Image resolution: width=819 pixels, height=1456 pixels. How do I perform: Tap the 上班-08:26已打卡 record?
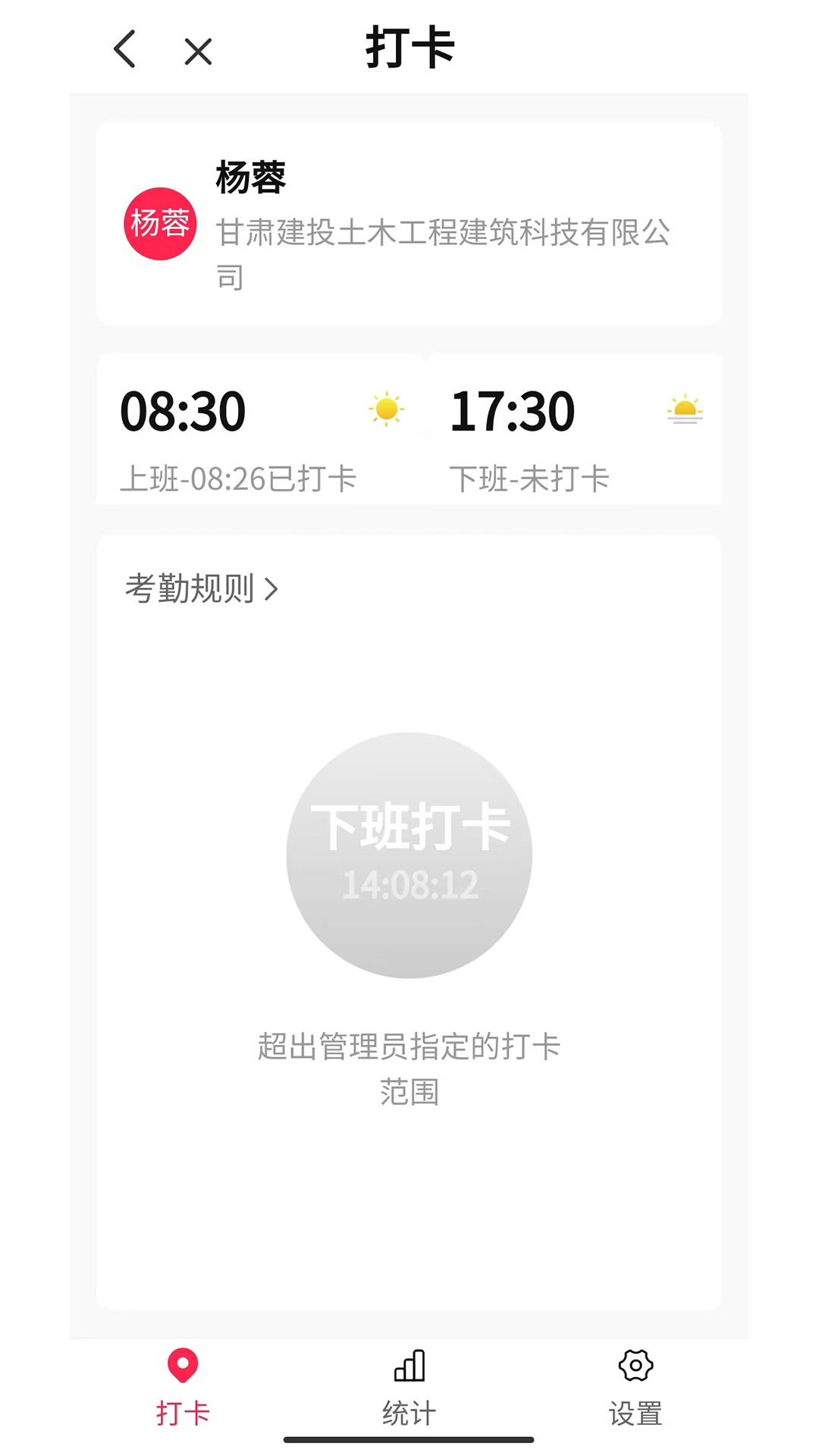point(240,478)
